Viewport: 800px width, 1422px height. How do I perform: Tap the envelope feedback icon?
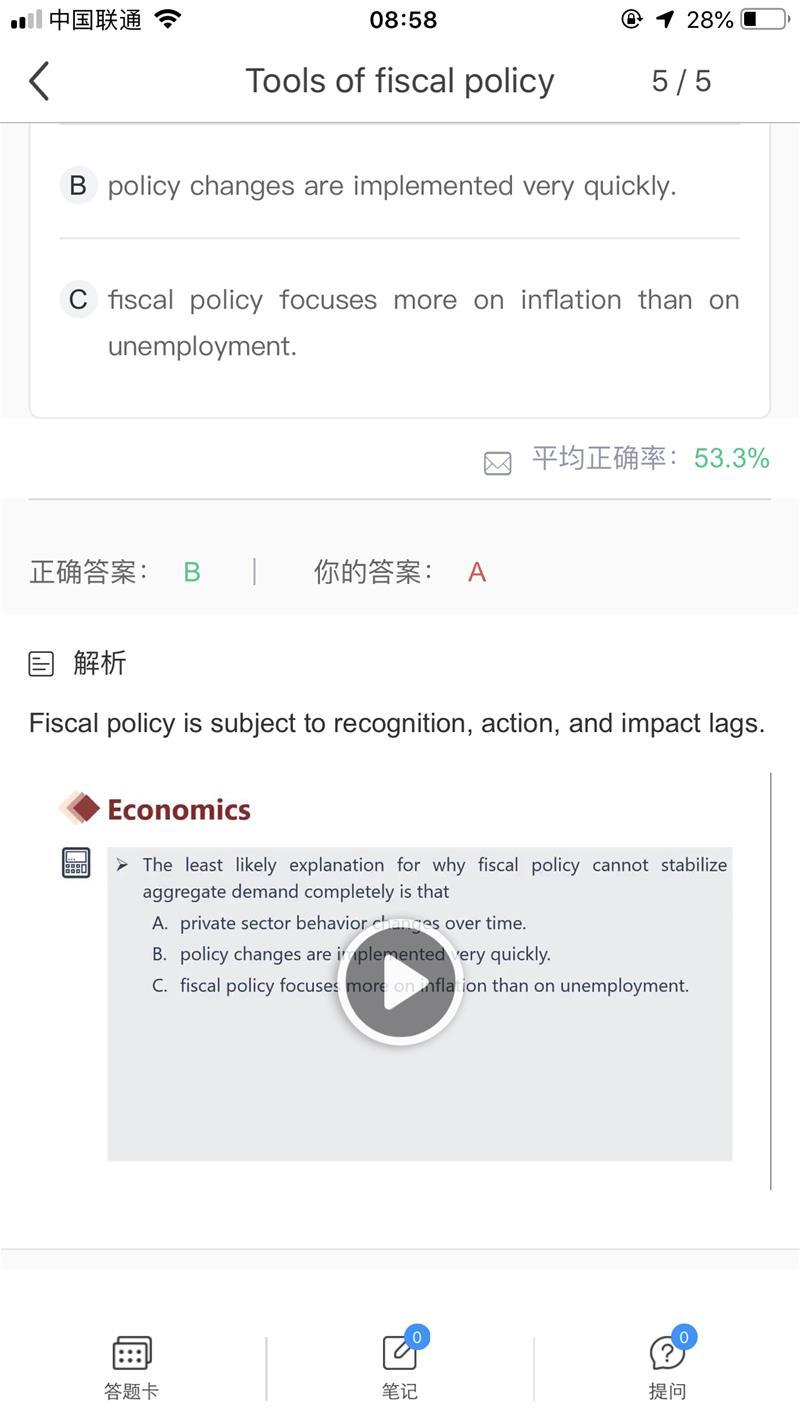pyautogui.click(x=497, y=462)
